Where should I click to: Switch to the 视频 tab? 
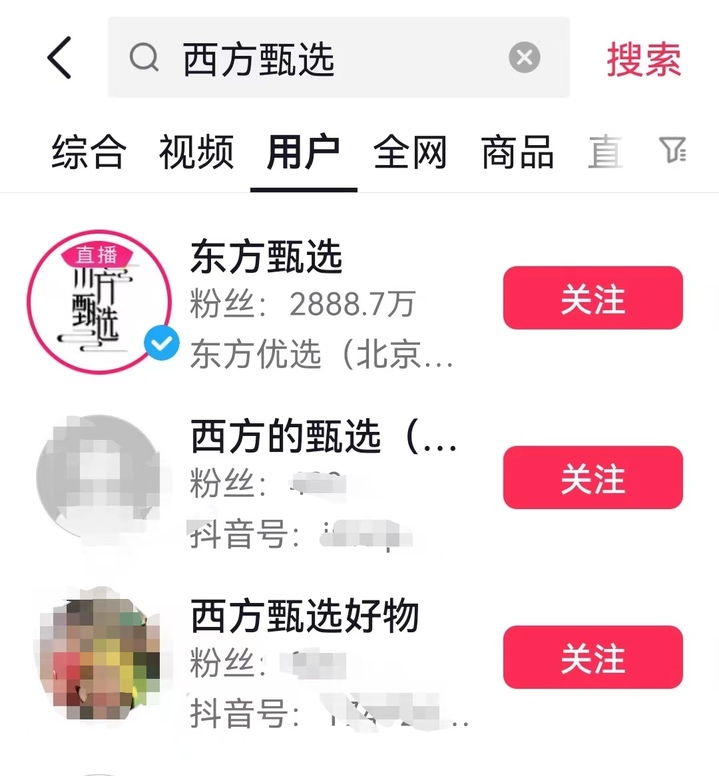click(x=196, y=154)
